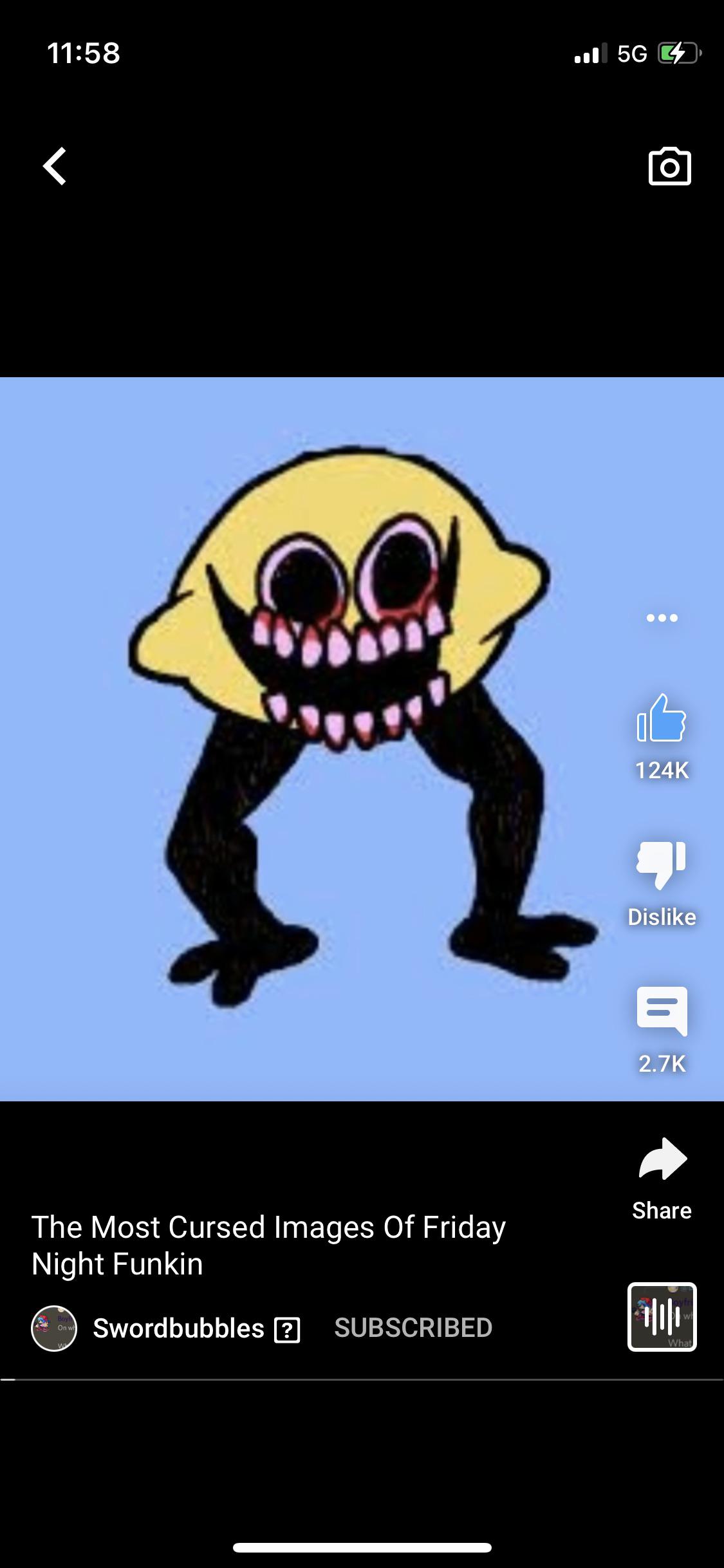
Task: Dislike this Short
Action: pos(662,865)
